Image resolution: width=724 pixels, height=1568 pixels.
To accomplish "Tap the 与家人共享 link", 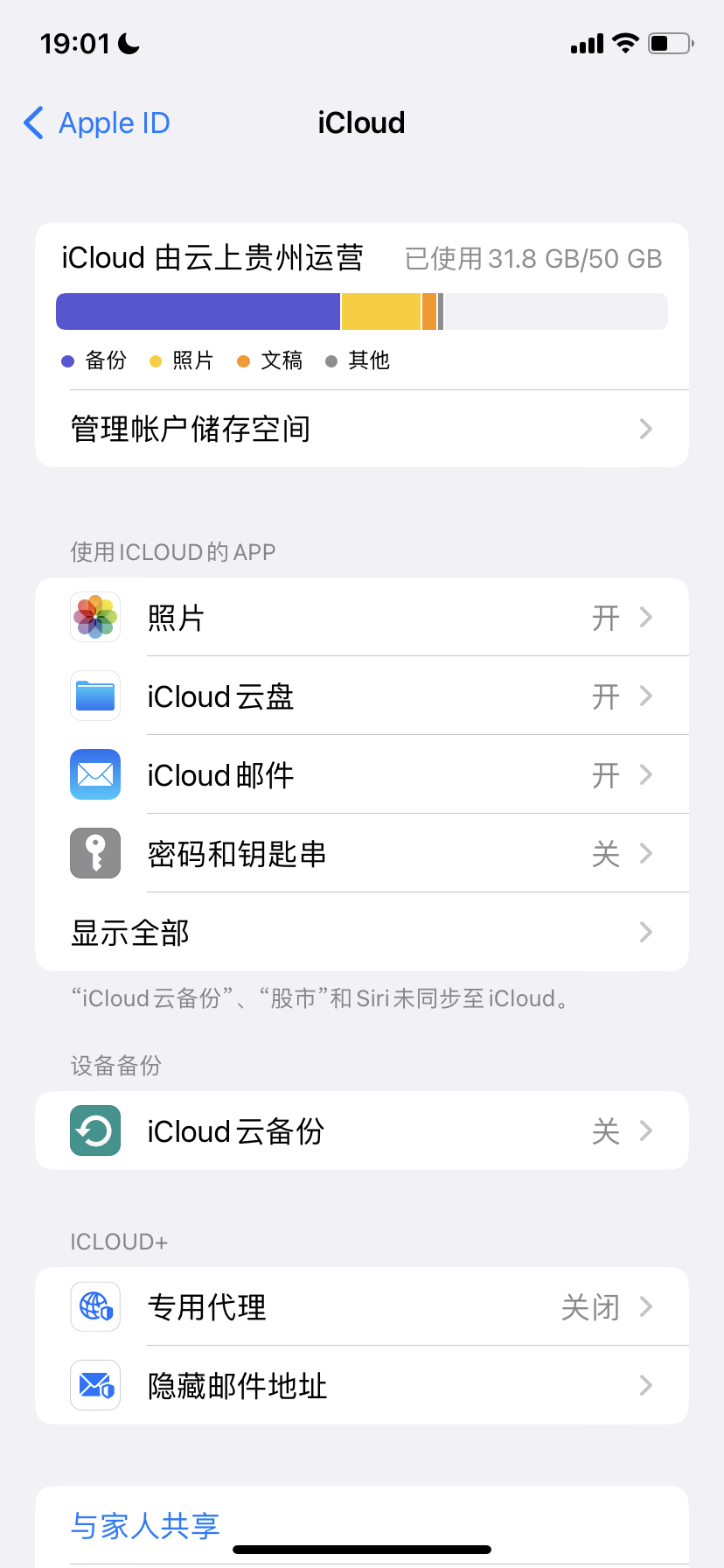I will [x=145, y=1526].
